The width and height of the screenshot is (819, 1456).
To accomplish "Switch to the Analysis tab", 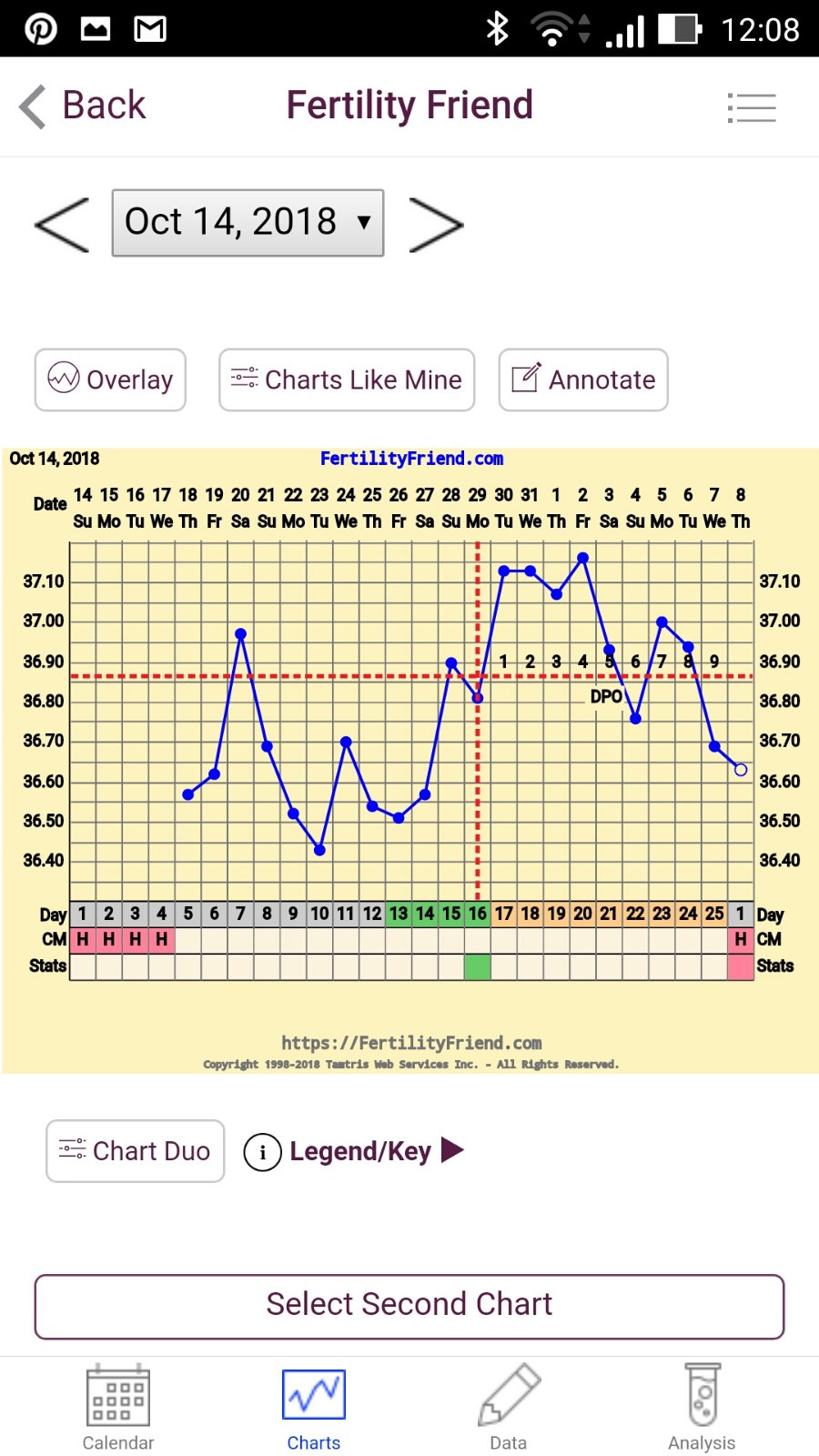I will point(702,1407).
